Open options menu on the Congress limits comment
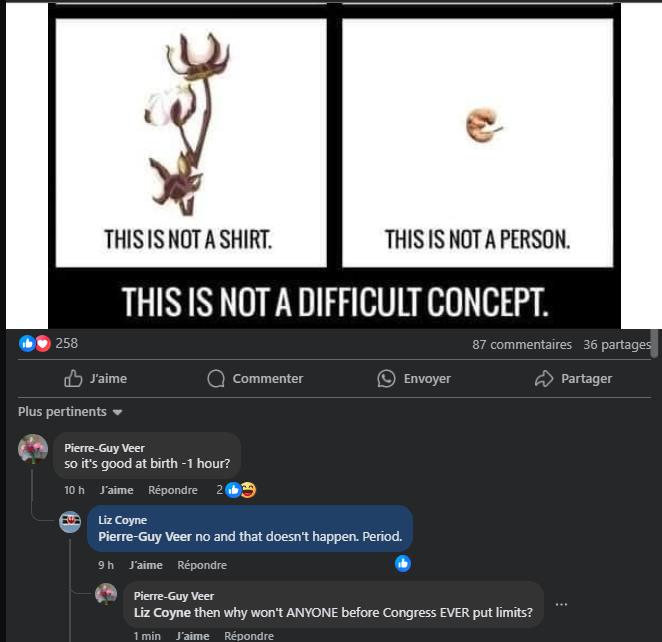The height and width of the screenshot is (642, 662). (561, 604)
